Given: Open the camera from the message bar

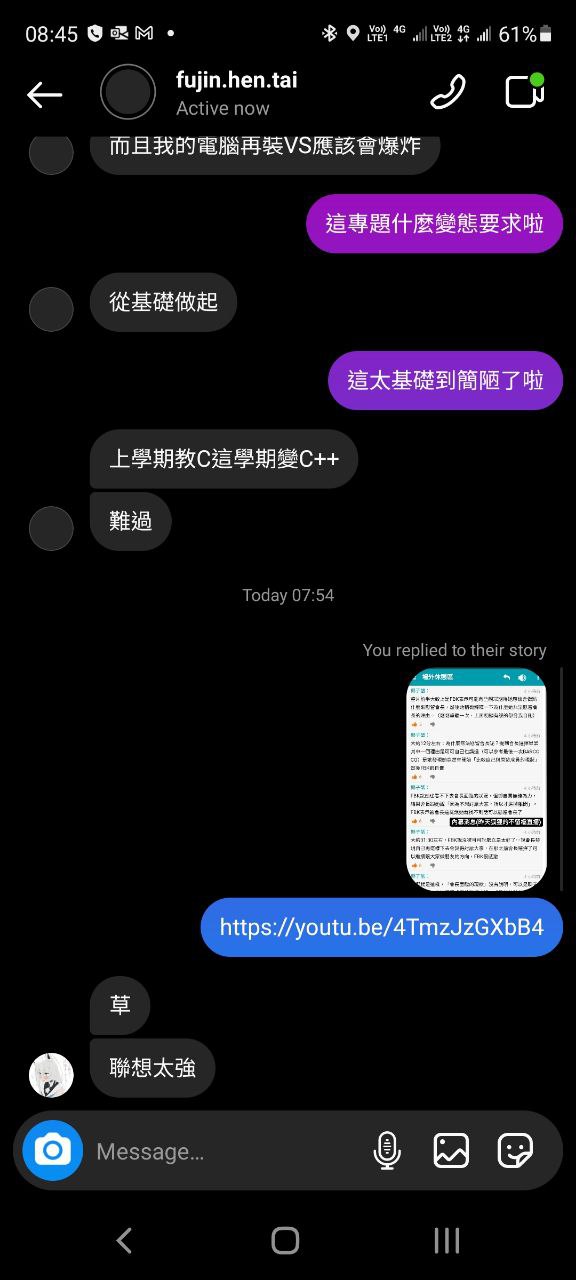Looking at the screenshot, I should pos(52,1151).
